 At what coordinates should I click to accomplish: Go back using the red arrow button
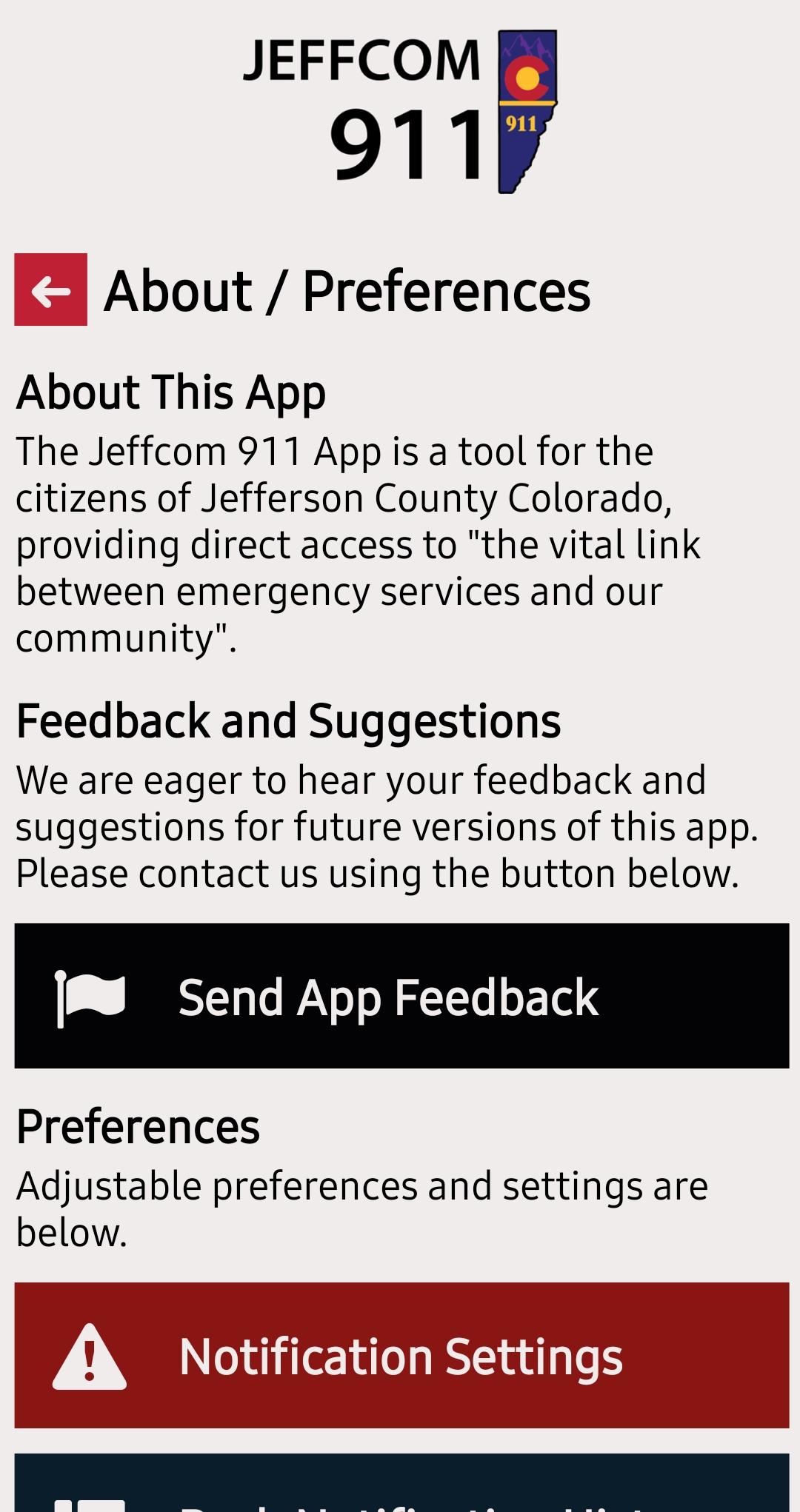[51, 290]
